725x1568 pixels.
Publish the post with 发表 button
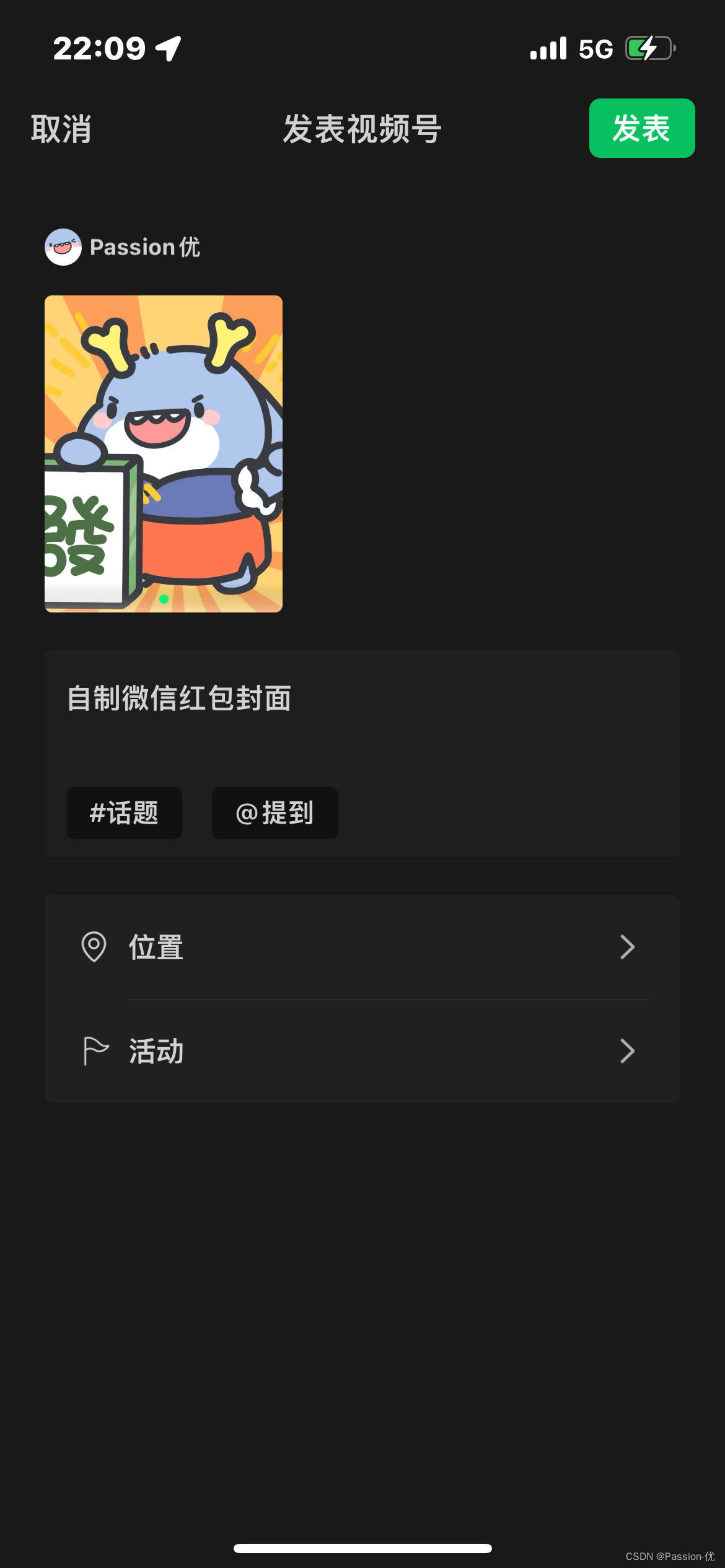pyautogui.click(x=641, y=128)
